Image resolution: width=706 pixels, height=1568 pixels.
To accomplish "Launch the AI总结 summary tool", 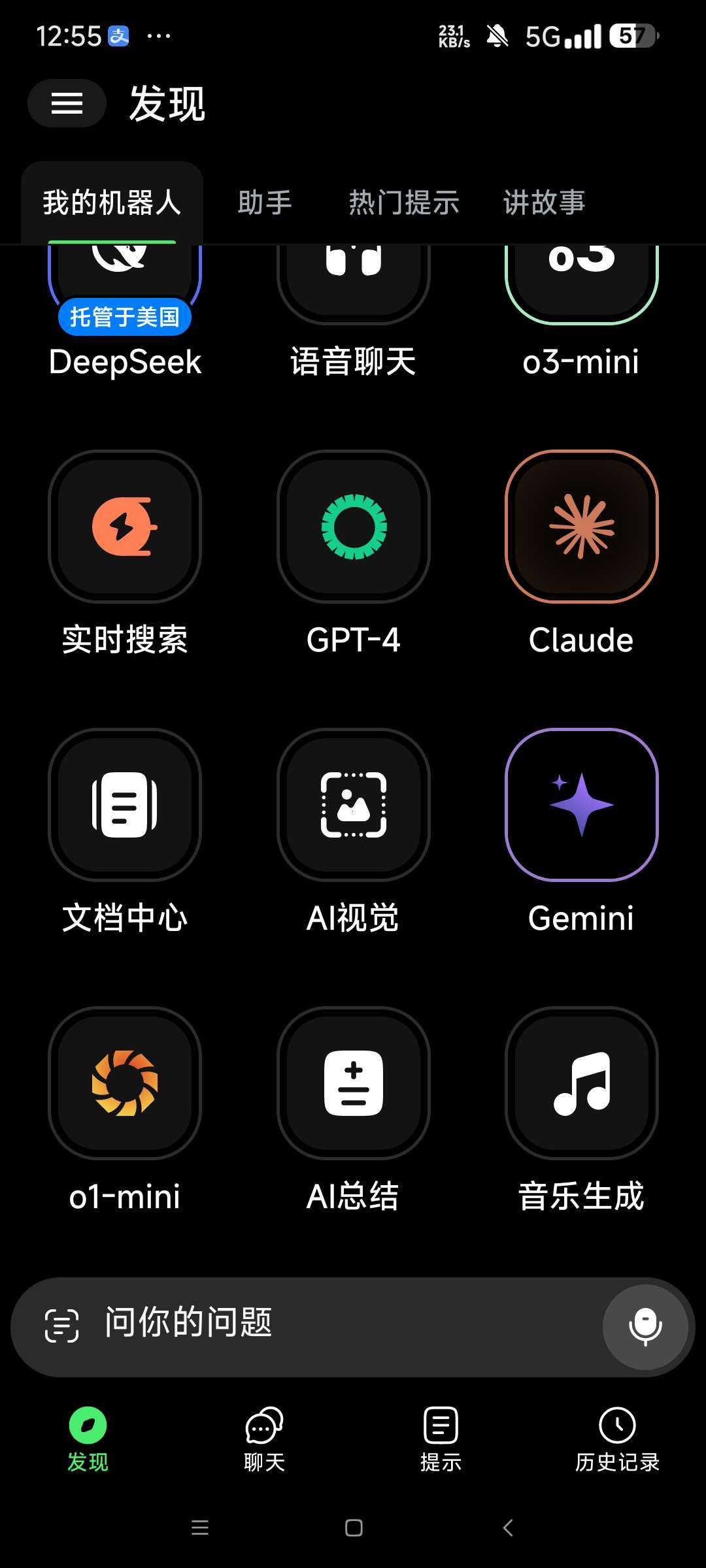I will click(354, 1083).
